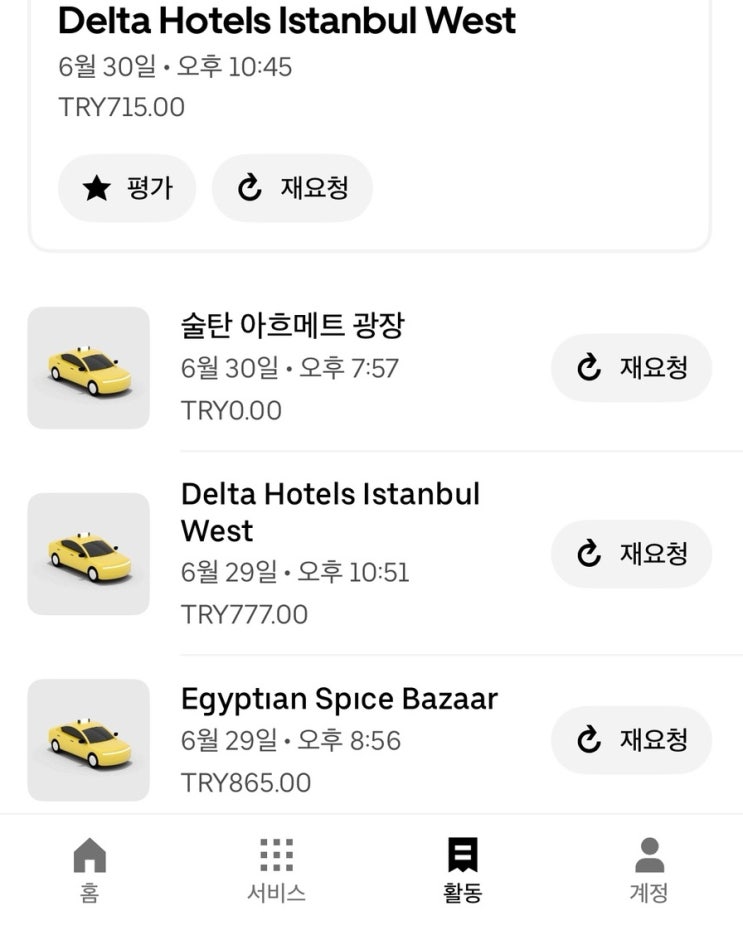The width and height of the screenshot is (743, 930).
Task: Select the 활동 tab
Action: (x=462, y=871)
